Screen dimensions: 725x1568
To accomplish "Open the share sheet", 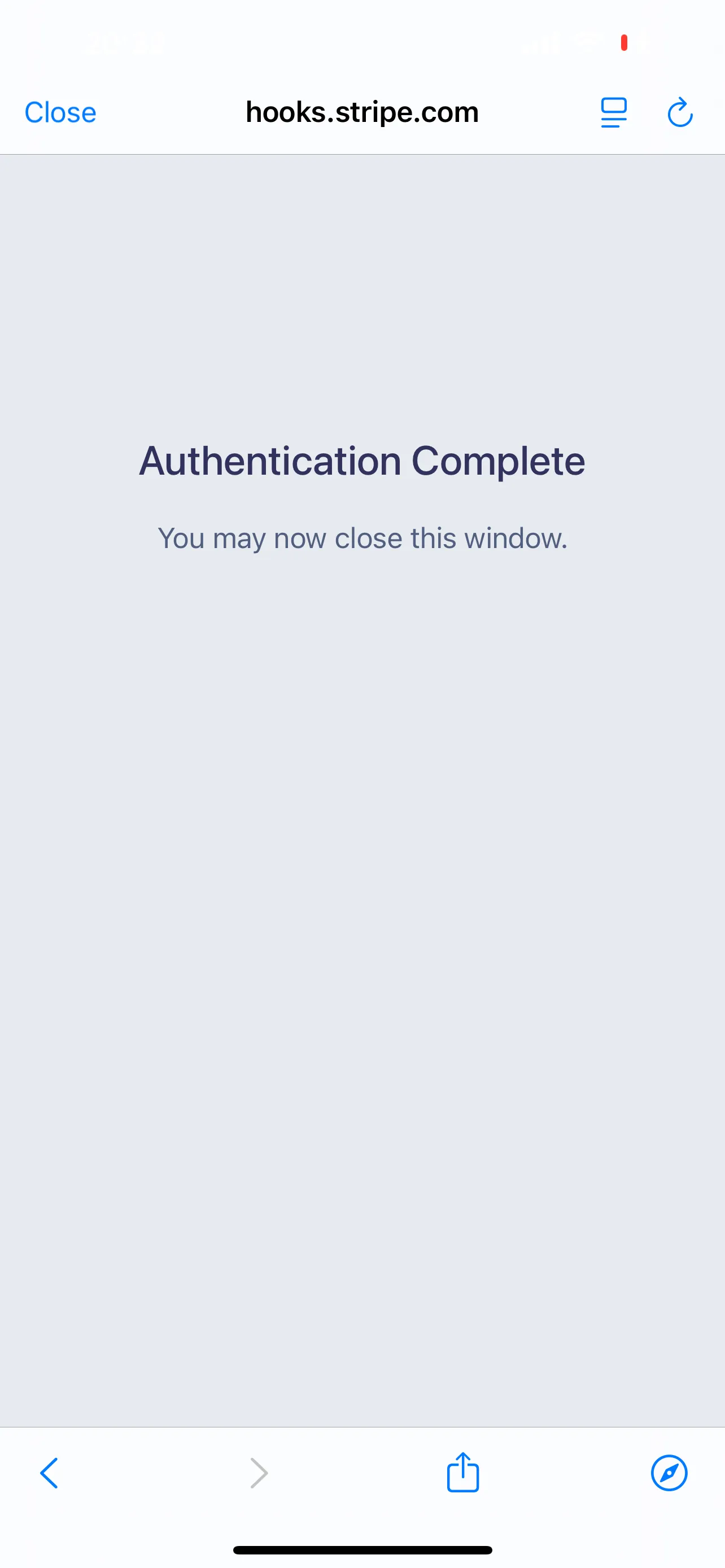I will pos(462,1472).
